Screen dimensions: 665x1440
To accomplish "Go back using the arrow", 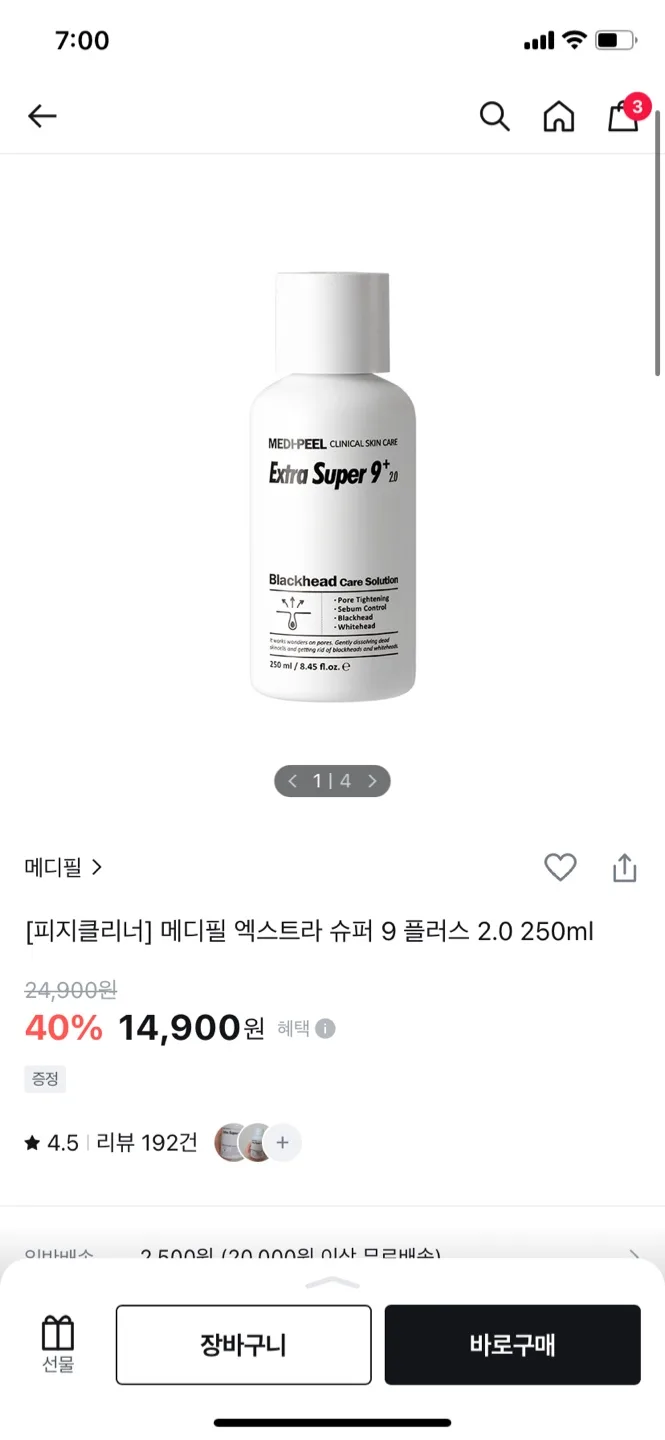I will pos(42,117).
